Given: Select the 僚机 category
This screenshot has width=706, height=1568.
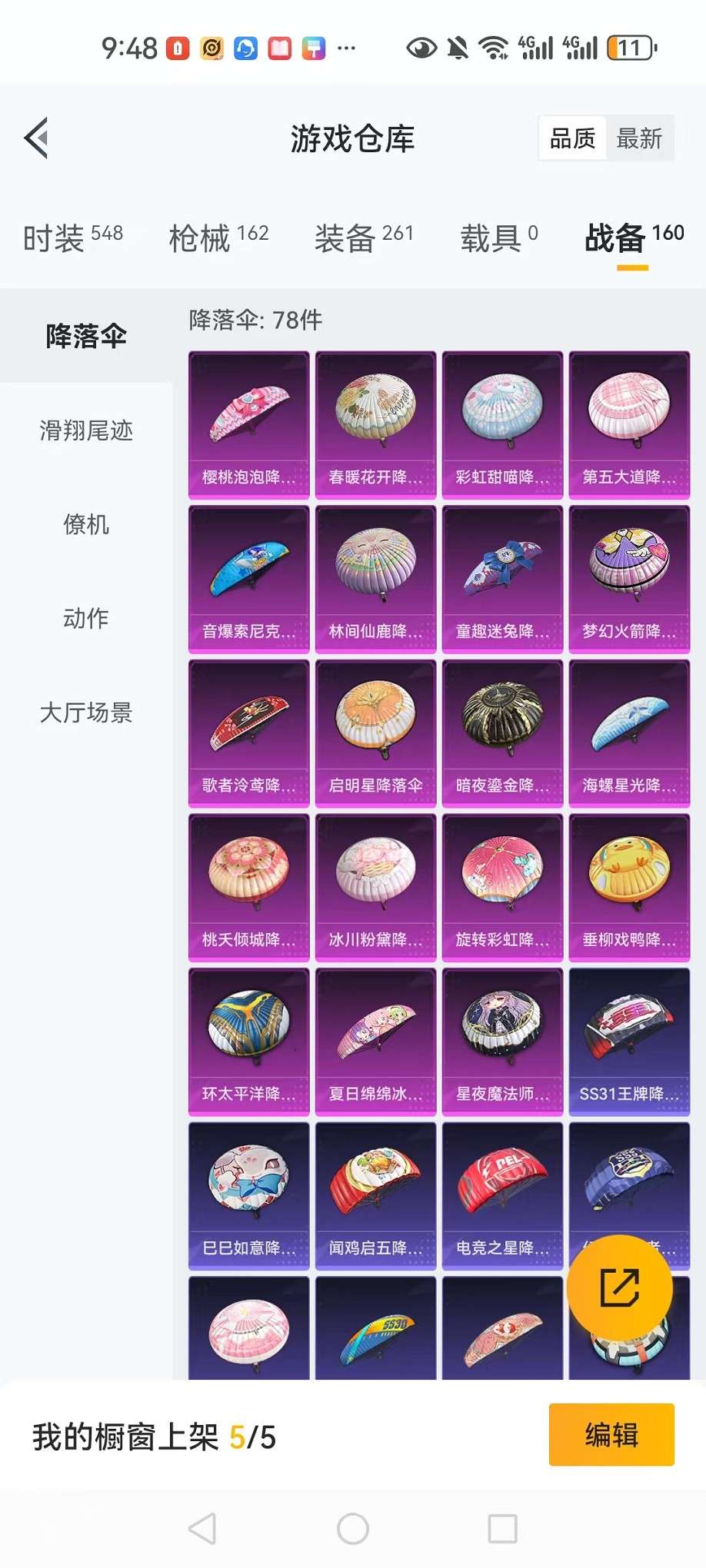Looking at the screenshot, I should (86, 525).
